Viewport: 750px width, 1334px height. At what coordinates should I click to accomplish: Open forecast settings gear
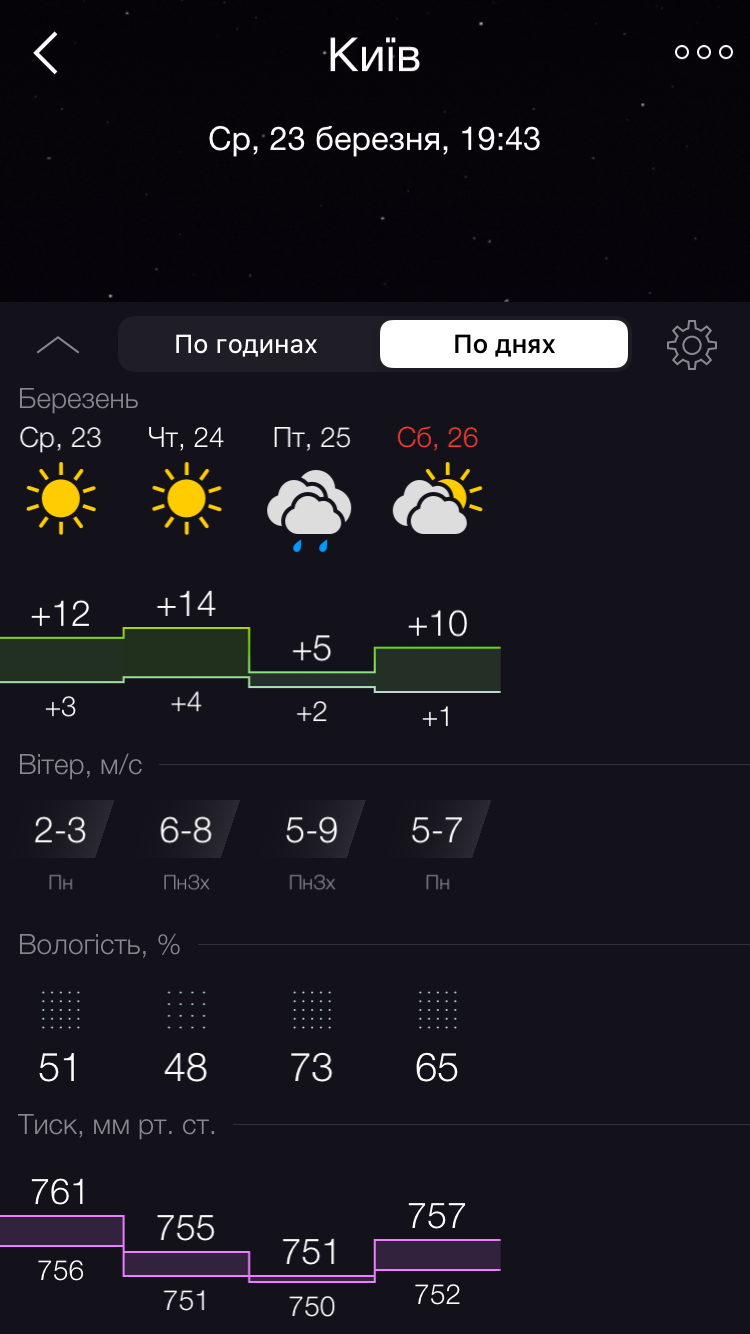(692, 345)
